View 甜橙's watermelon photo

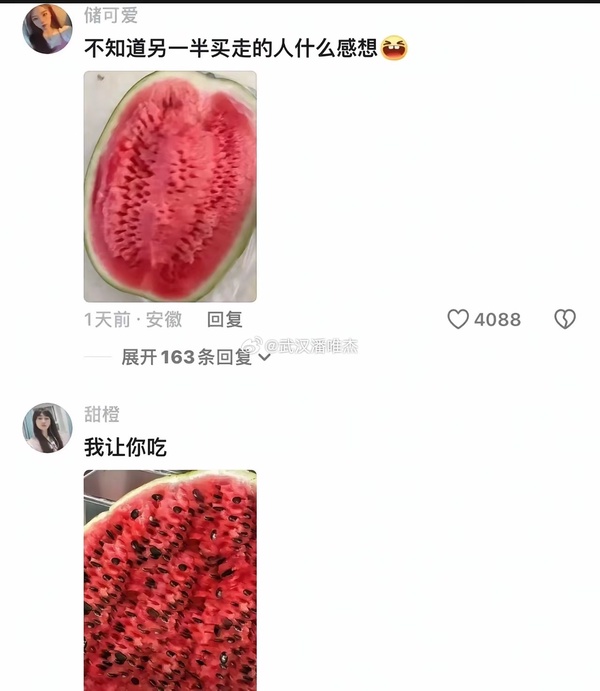(170, 580)
